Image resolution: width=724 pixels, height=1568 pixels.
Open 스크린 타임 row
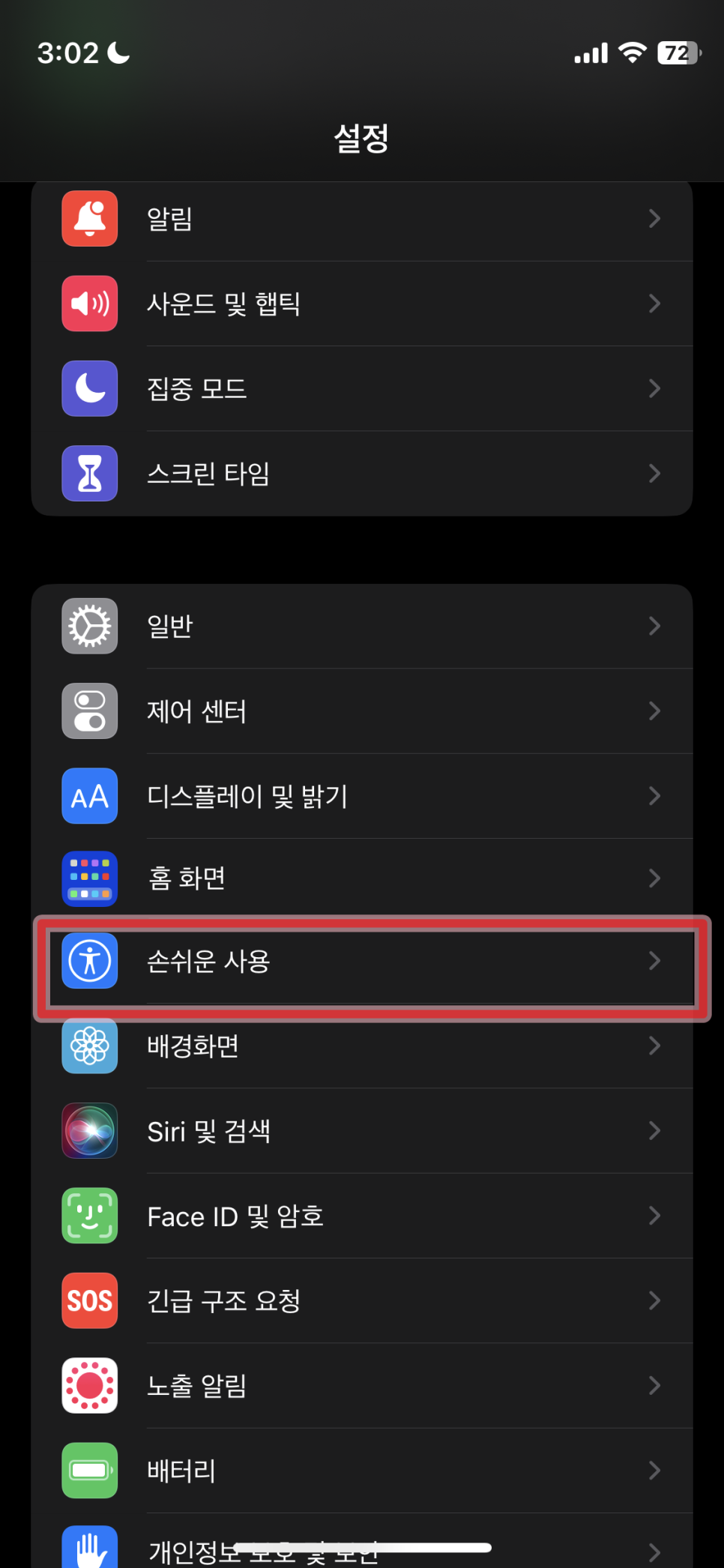(361, 474)
